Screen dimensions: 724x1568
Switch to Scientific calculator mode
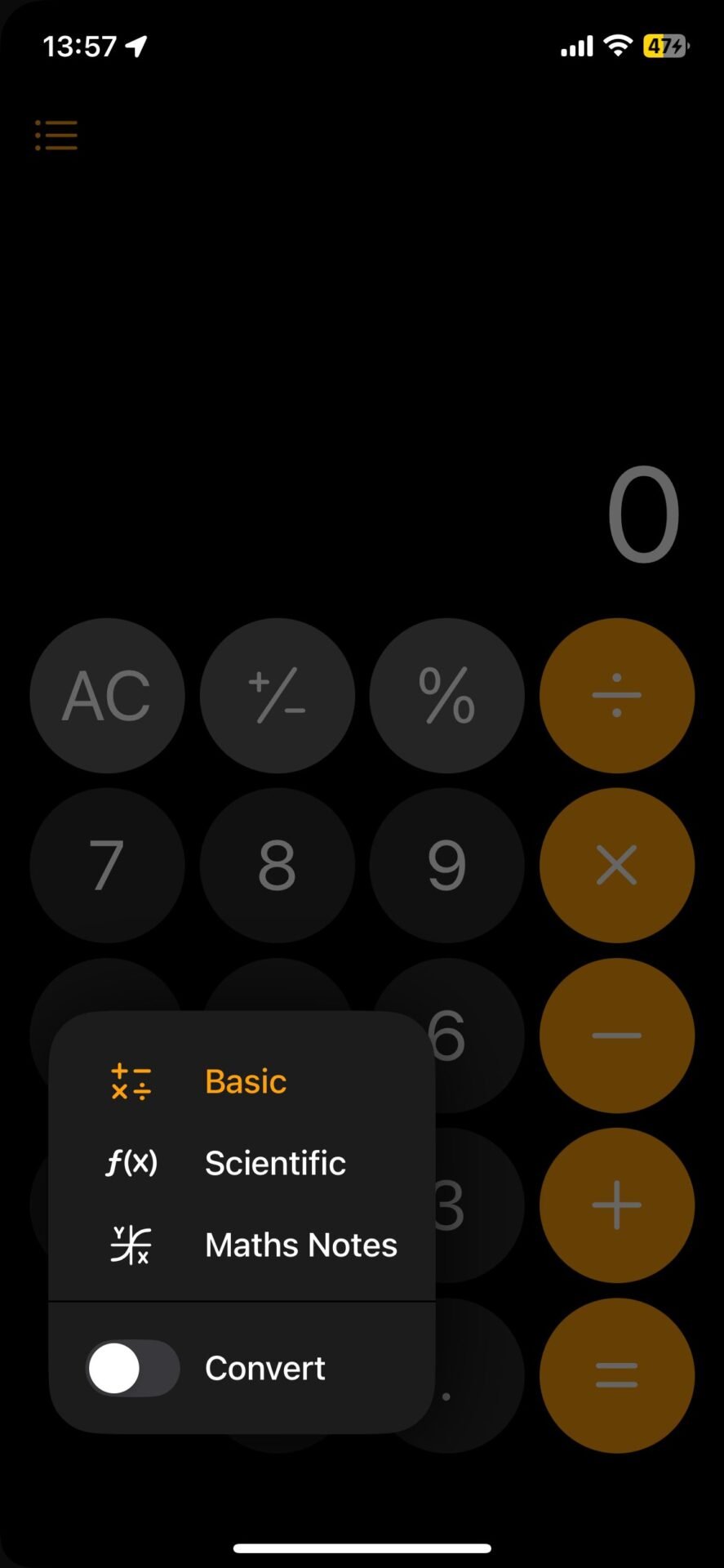pos(242,1163)
